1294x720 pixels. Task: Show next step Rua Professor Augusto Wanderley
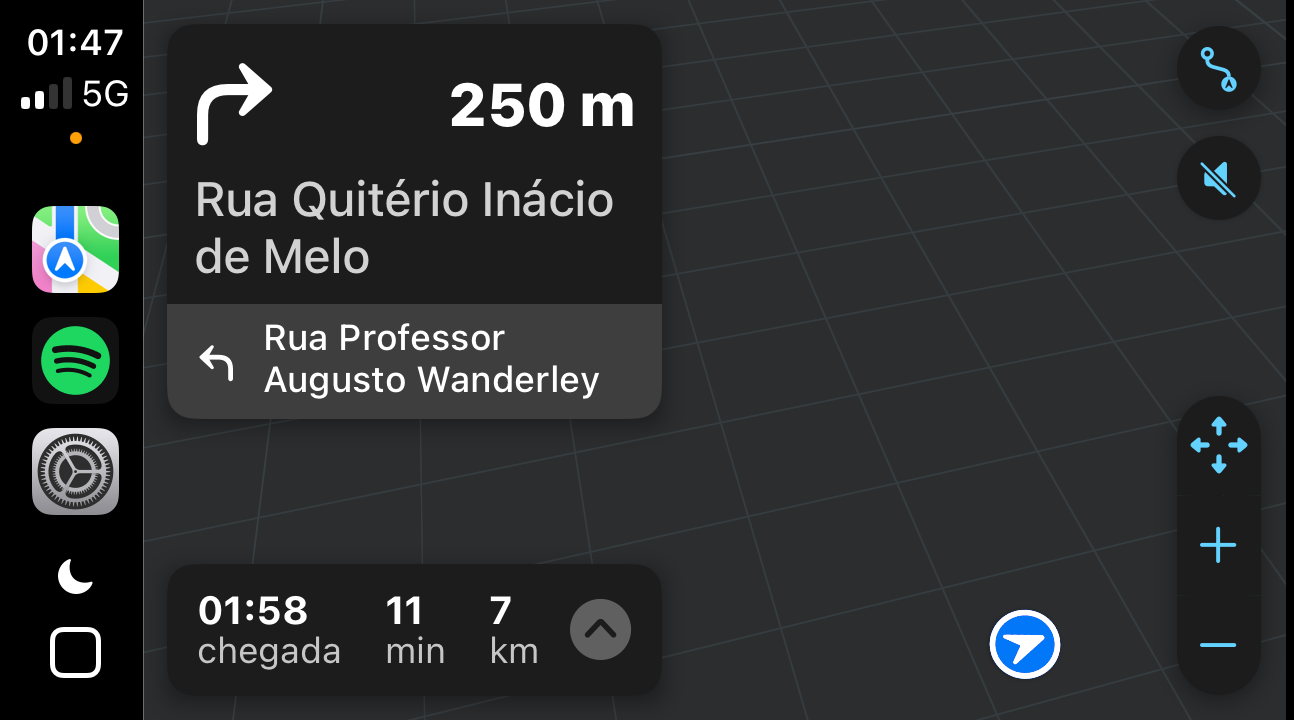click(x=414, y=360)
